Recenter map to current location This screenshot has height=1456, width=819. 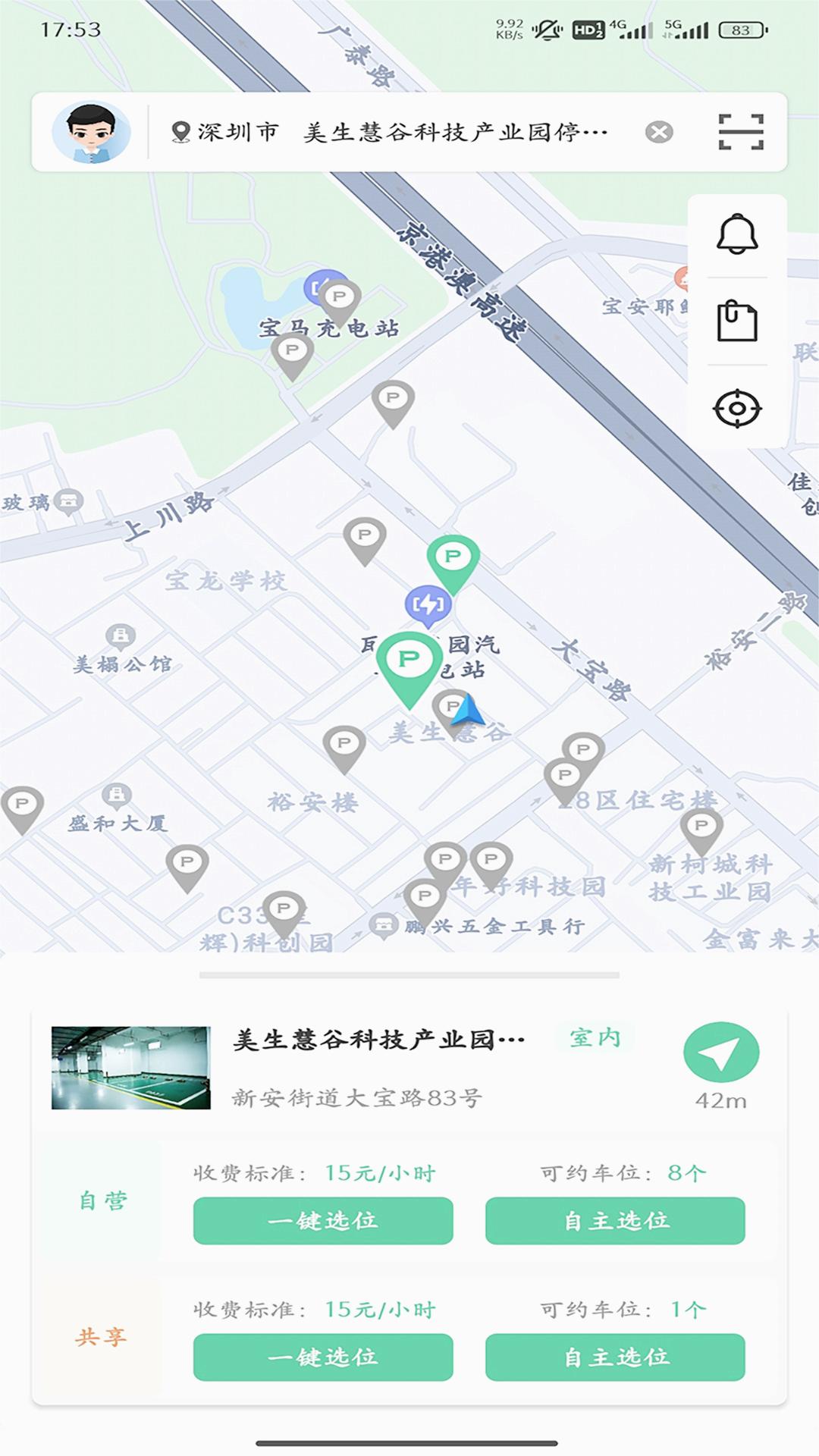(737, 409)
